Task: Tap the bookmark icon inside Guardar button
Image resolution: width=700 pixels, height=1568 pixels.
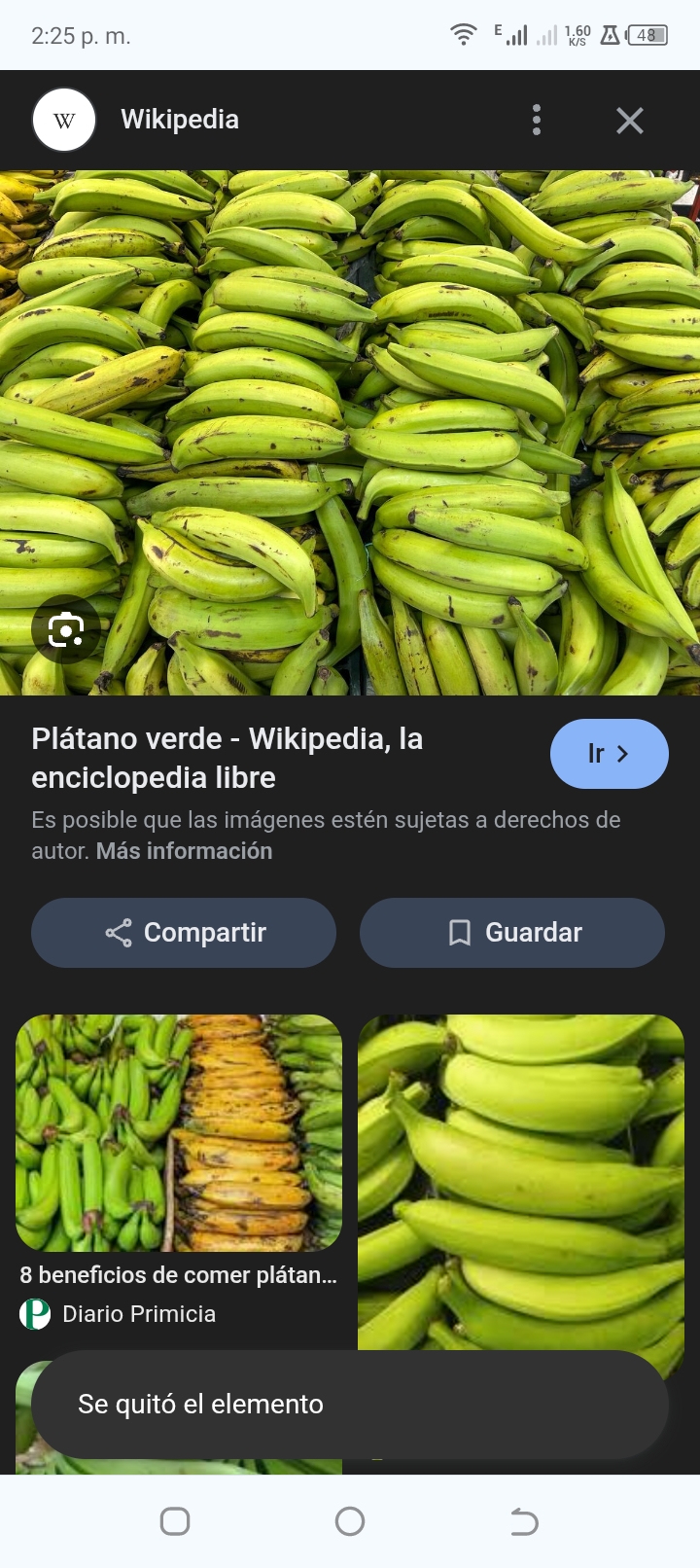Action: click(x=458, y=932)
